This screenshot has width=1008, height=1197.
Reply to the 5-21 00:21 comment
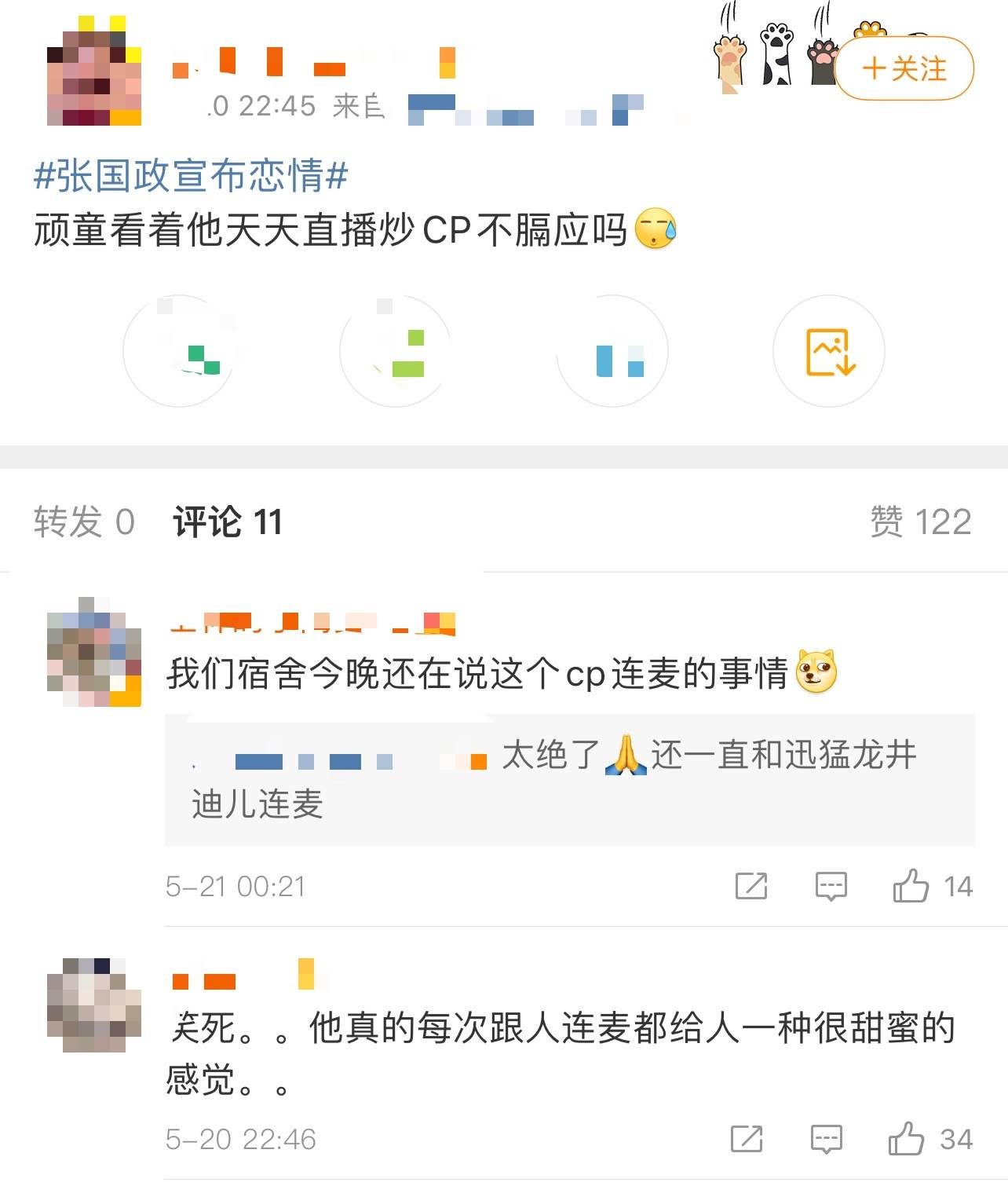(x=831, y=887)
